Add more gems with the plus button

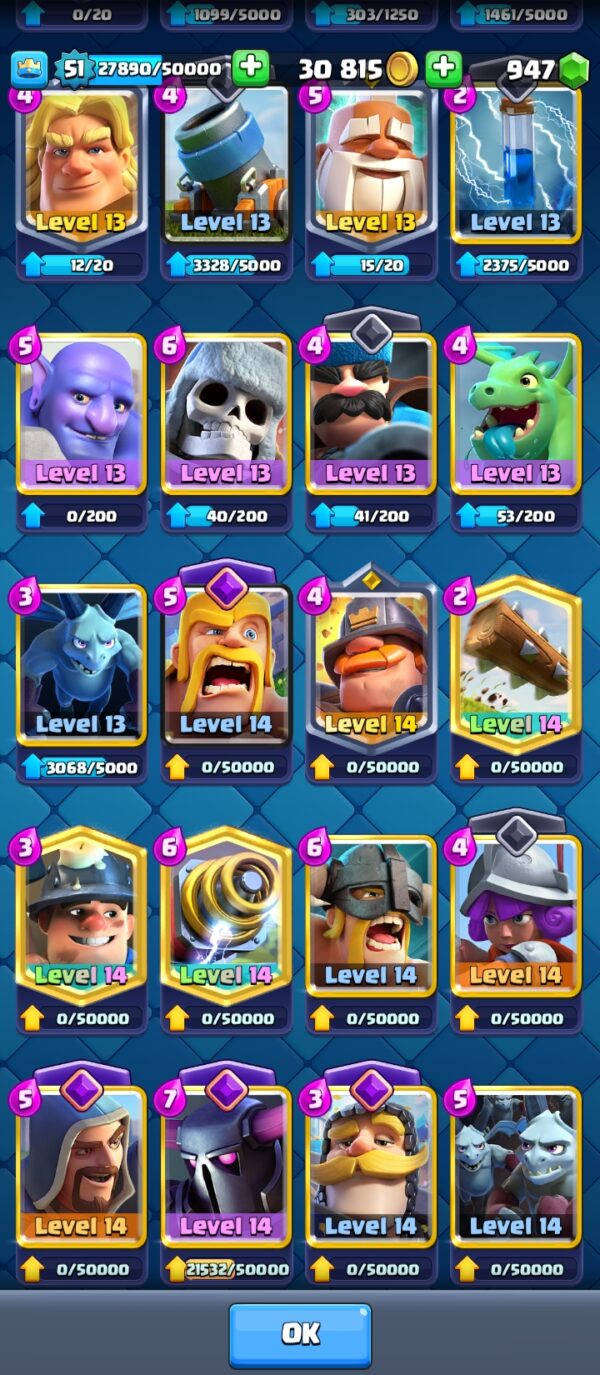pos(574,69)
